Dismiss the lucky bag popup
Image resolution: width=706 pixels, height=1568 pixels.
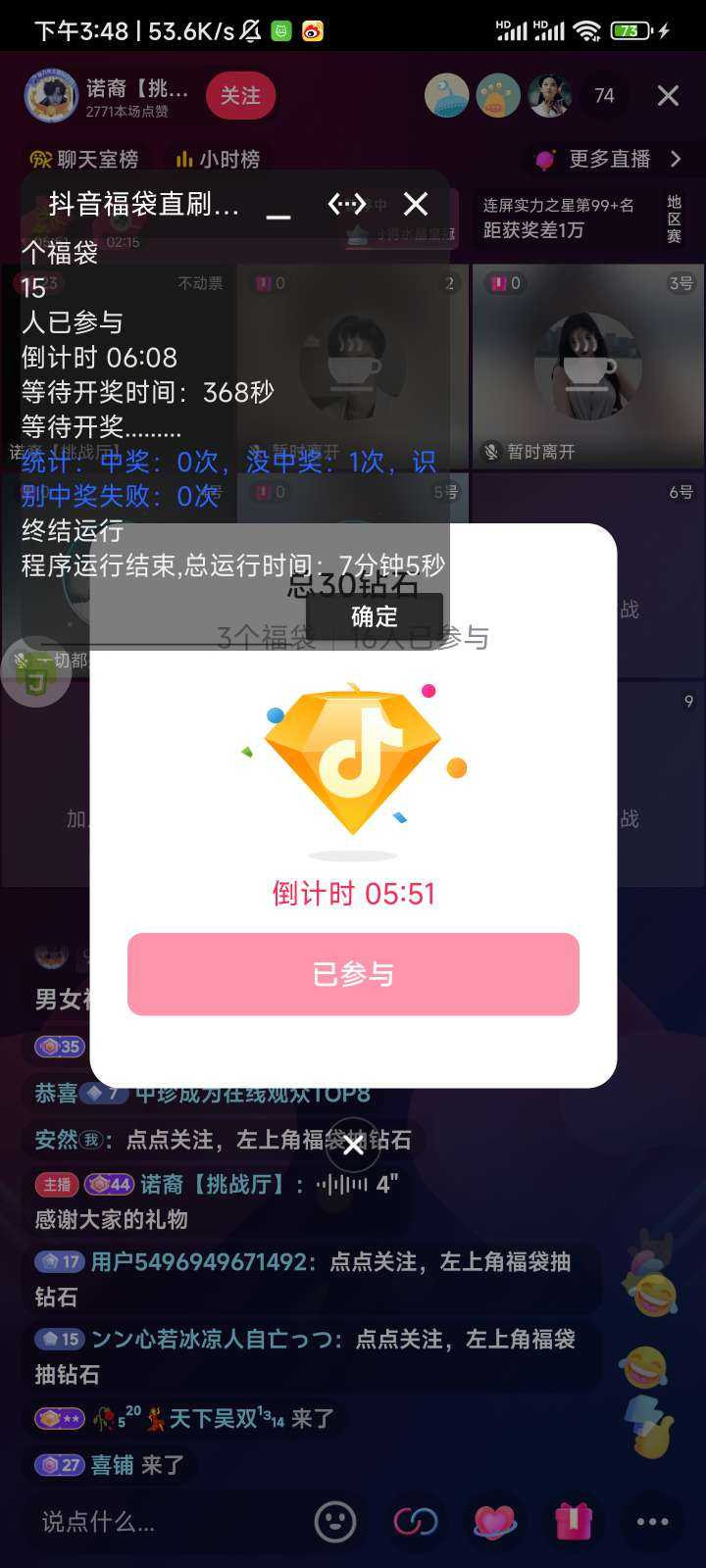tap(353, 1145)
